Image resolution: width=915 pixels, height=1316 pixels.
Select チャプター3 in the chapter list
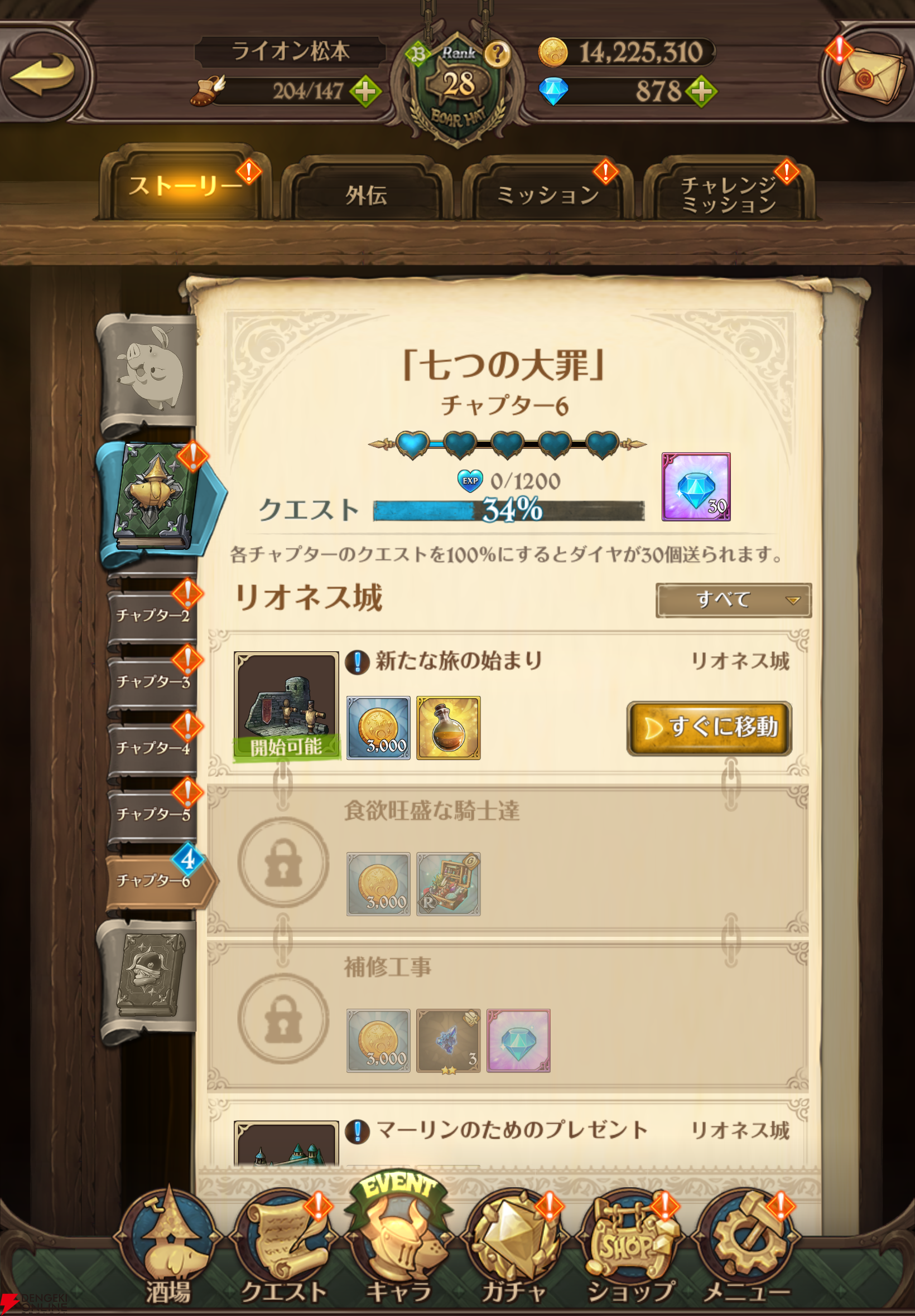(152, 682)
